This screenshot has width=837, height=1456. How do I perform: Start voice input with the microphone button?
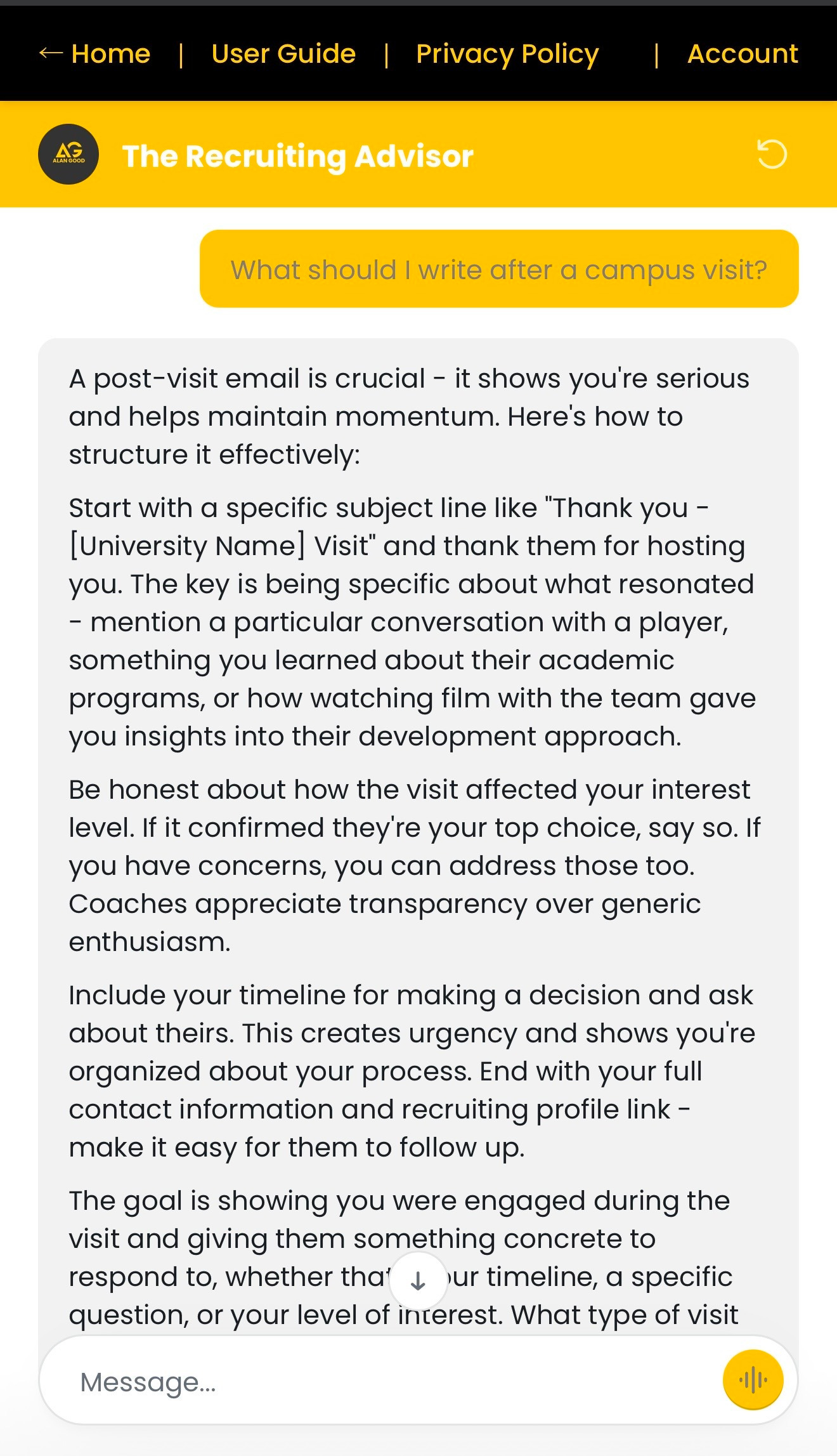753,1380
